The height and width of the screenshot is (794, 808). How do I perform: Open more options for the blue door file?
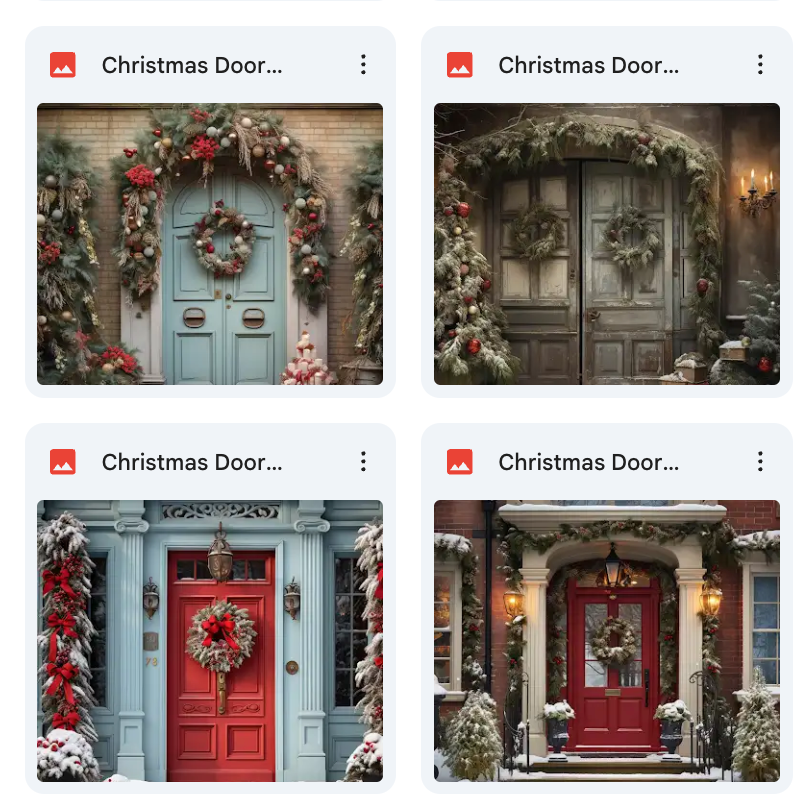(363, 65)
